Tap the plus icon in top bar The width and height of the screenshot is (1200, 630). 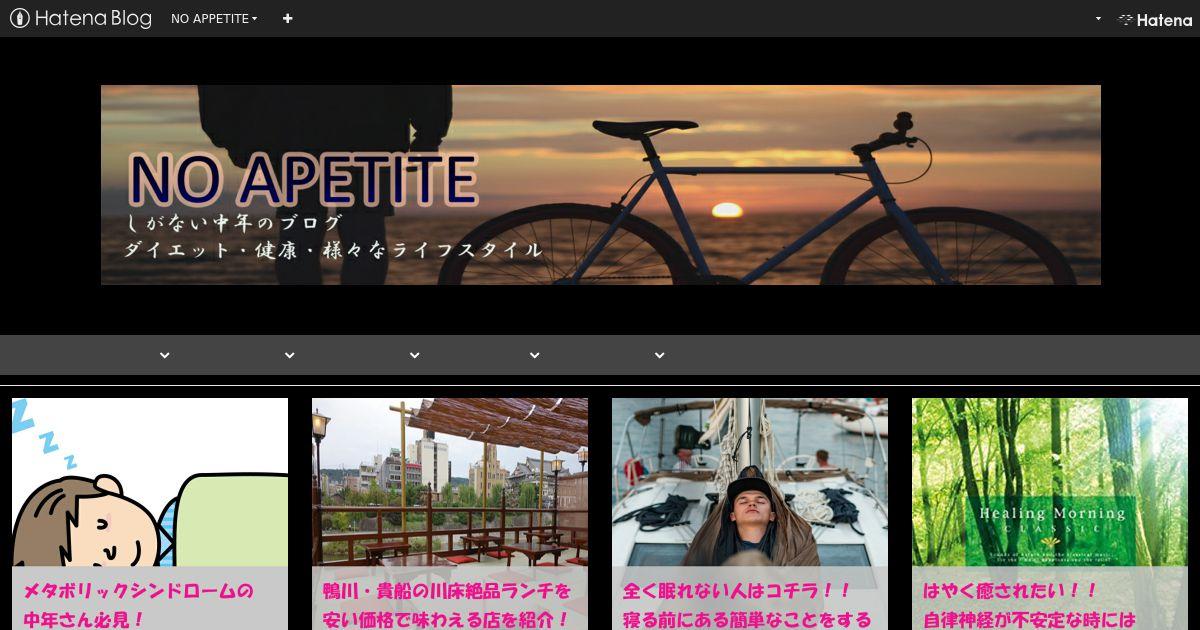[288, 18]
